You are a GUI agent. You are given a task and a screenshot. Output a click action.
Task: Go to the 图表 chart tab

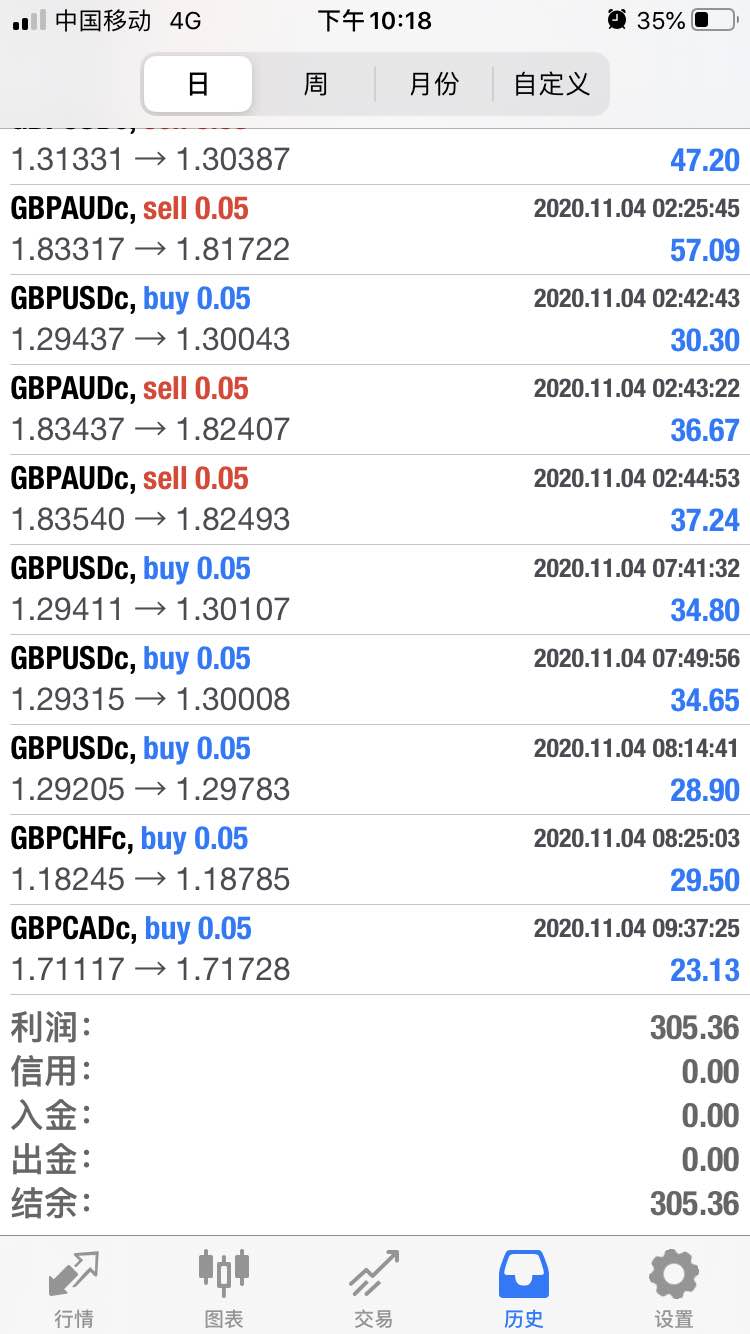(224, 1287)
